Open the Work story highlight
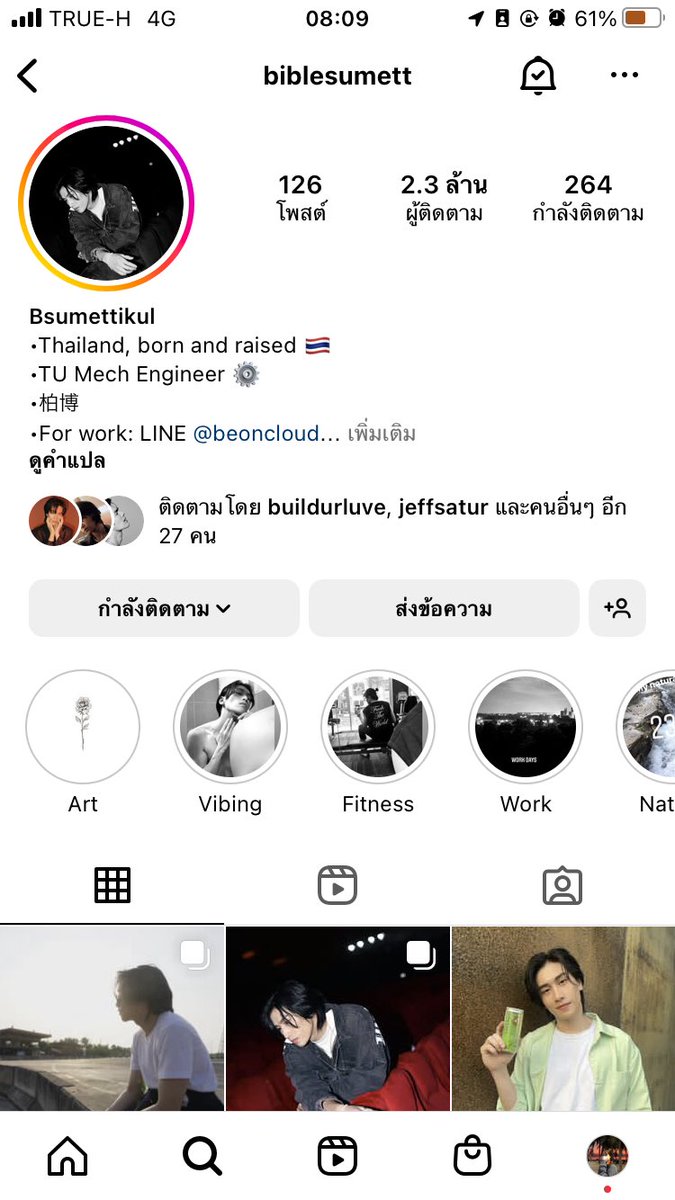Screen dimensions: 675x1200 pyautogui.click(x=526, y=727)
